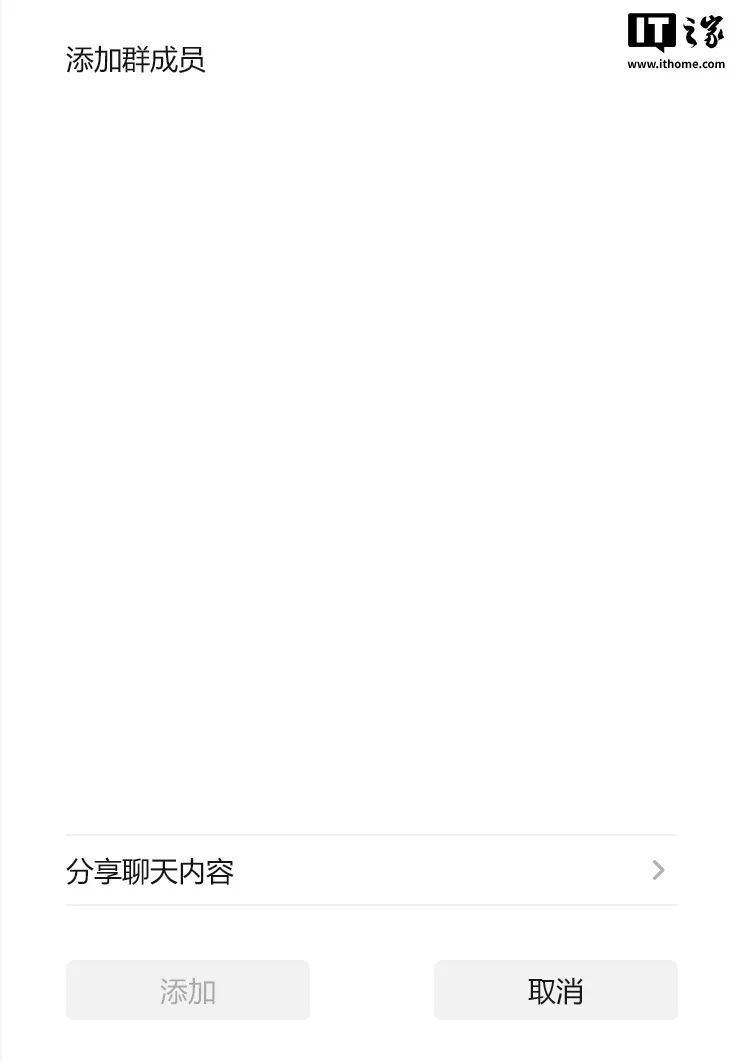Click the red IT logo square
Screen dimensions: 736x1062
(x=645, y=30)
